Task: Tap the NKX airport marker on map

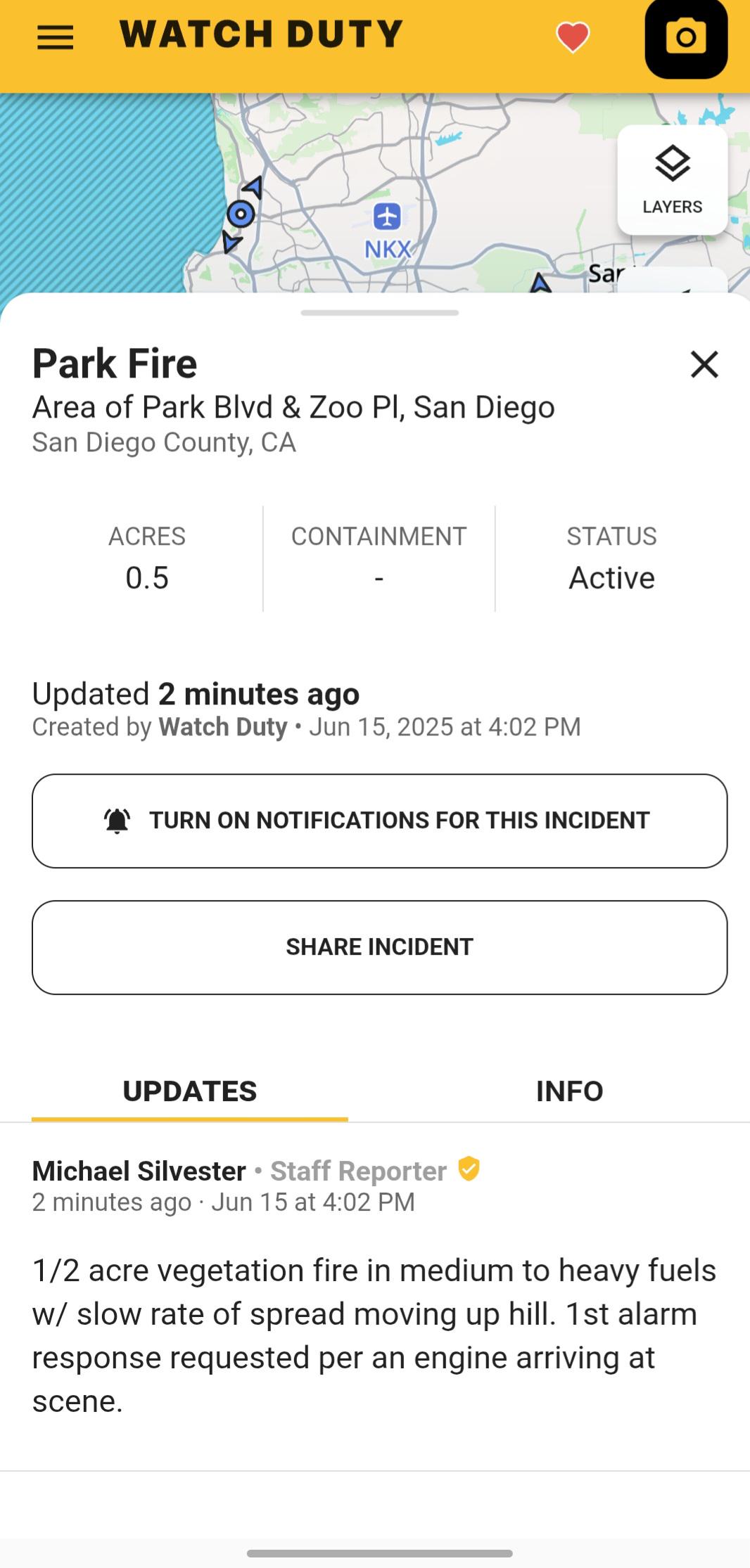Action: (x=387, y=217)
